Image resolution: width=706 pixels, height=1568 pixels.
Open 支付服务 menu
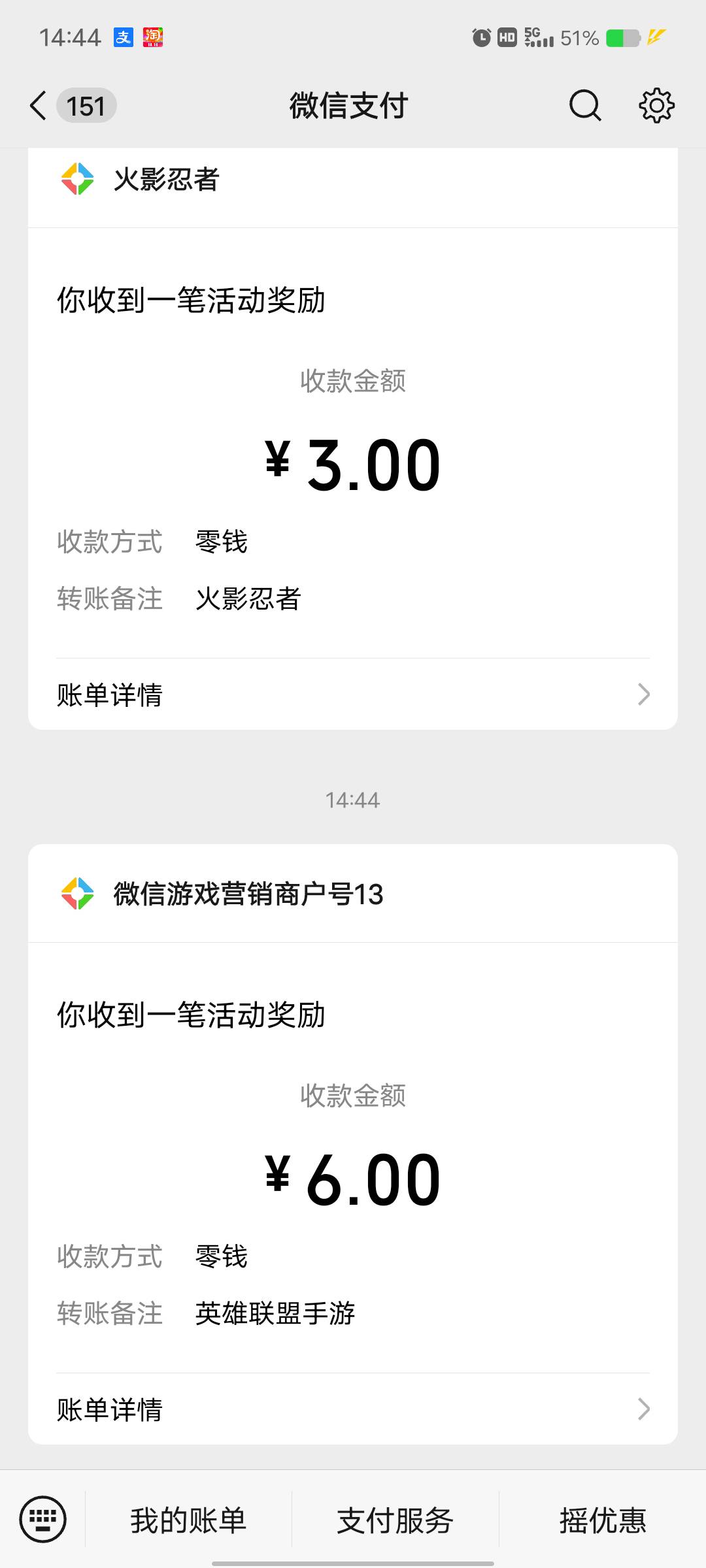point(395,1520)
